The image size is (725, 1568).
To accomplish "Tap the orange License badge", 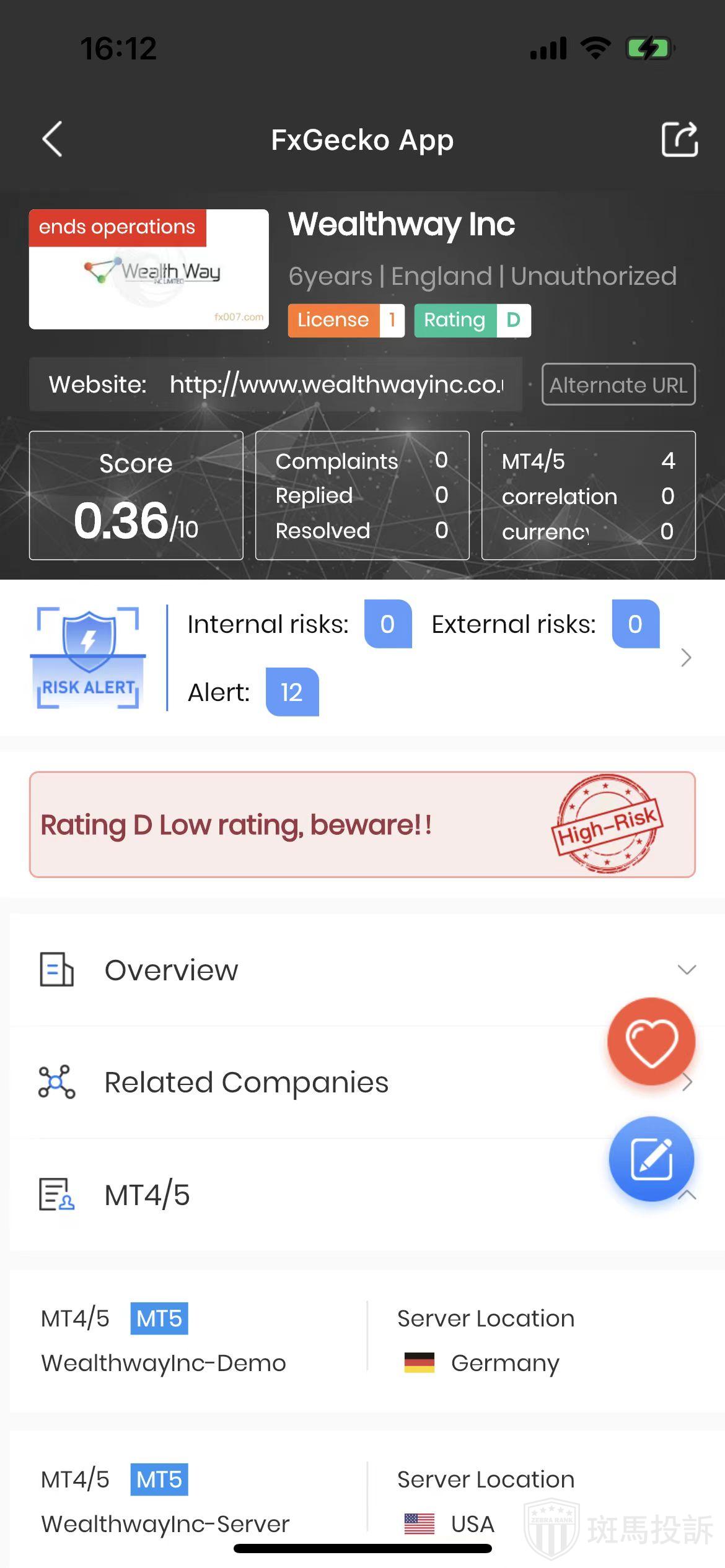I will pyautogui.click(x=346, y=320).
